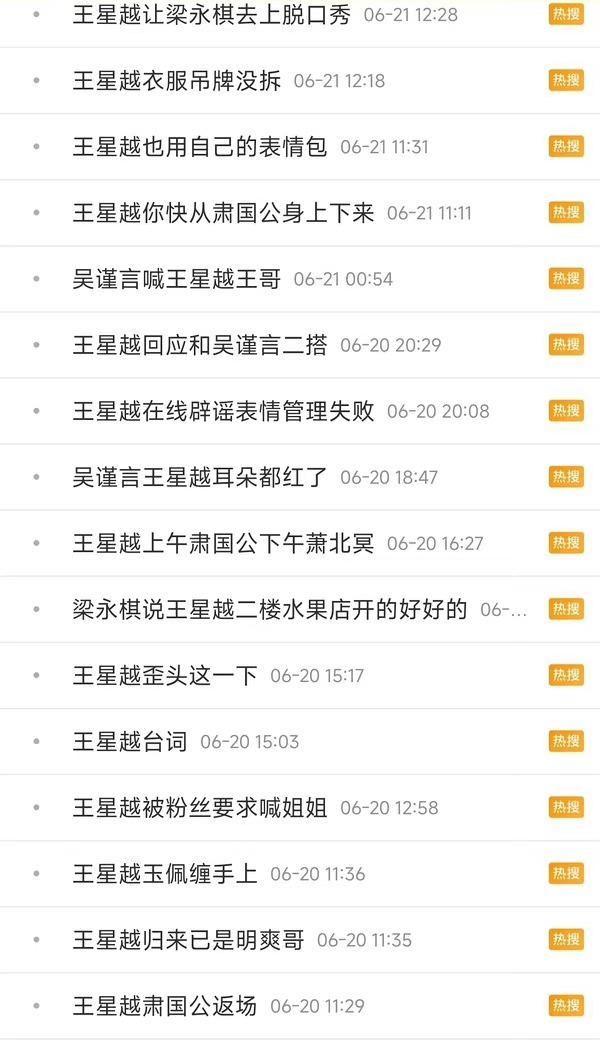Open the 王星越台词 hot search
Image resolution: width=600 pixels, height=1053 pixels.
[130, 741]
